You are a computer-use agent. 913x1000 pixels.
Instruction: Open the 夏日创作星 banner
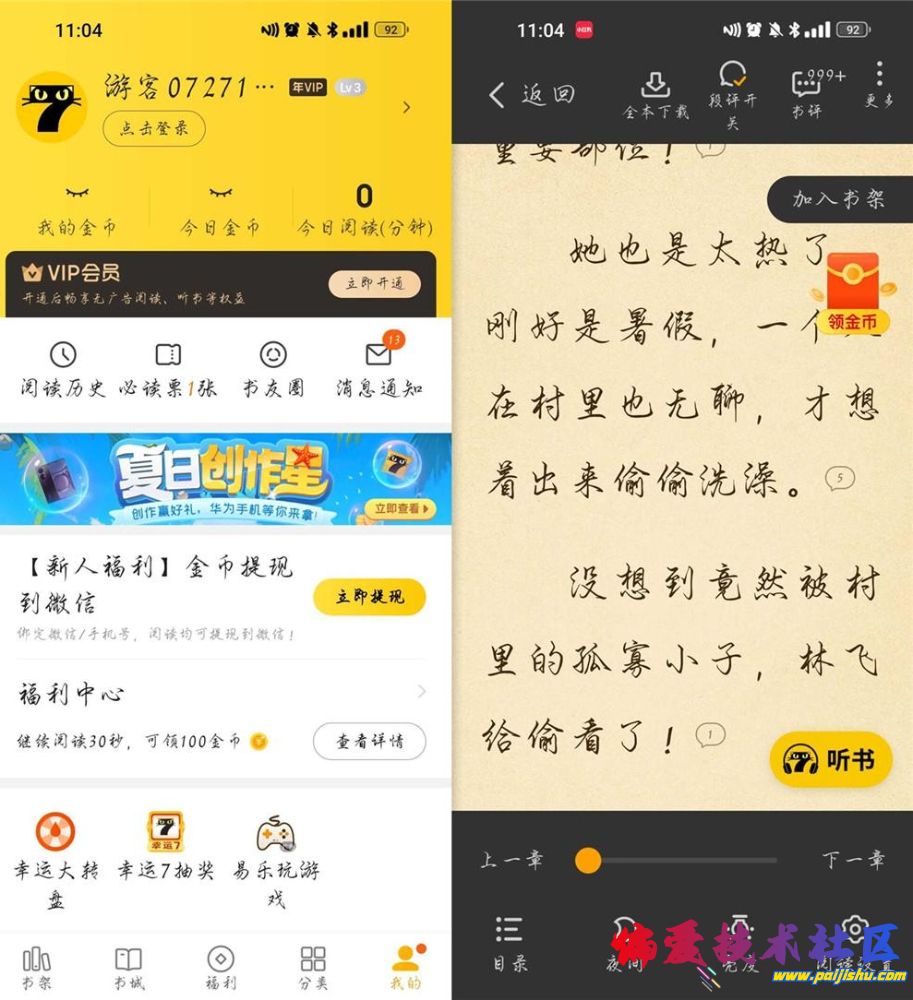click(226, 478)
